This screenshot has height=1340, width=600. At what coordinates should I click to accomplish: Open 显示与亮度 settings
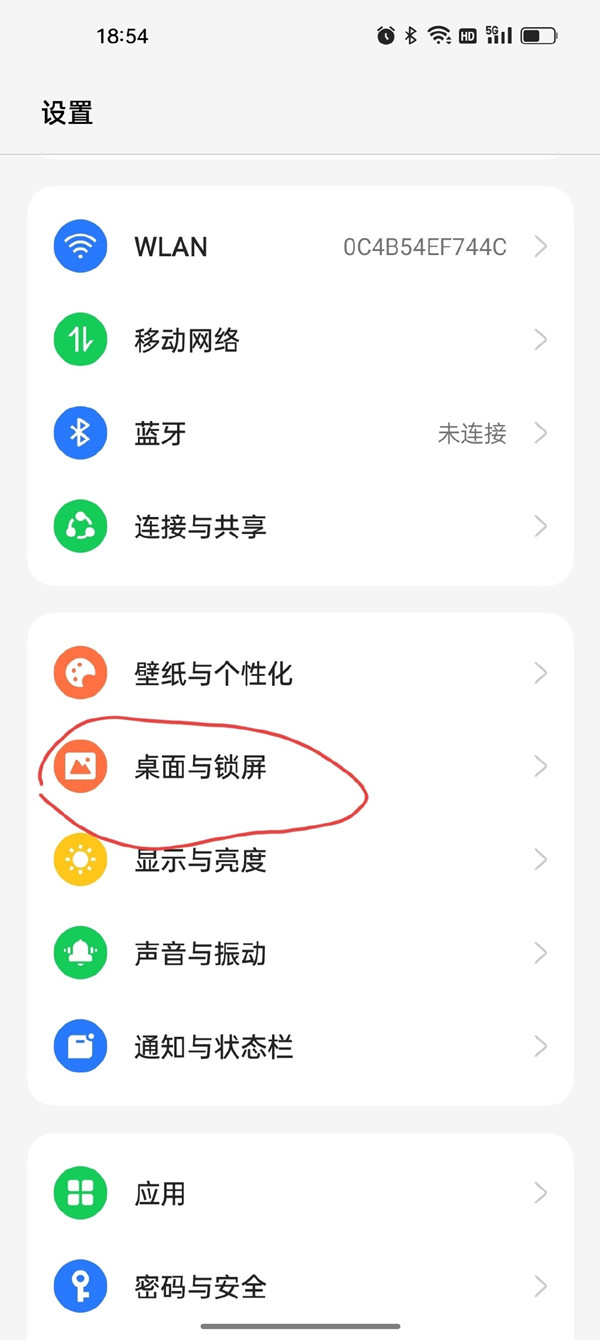(300, 860)
